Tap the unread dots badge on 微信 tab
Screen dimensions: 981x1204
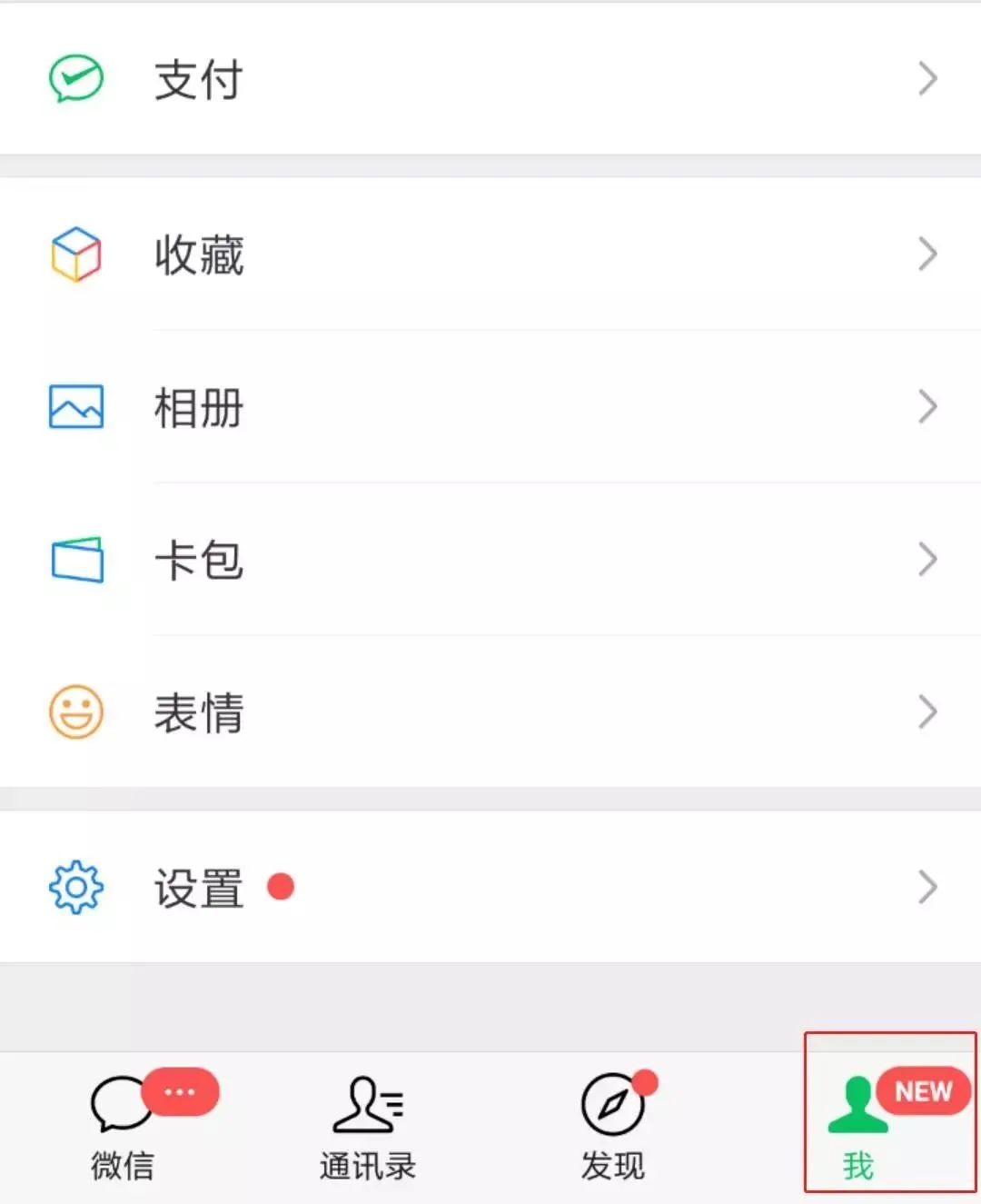pos(179,1093)
